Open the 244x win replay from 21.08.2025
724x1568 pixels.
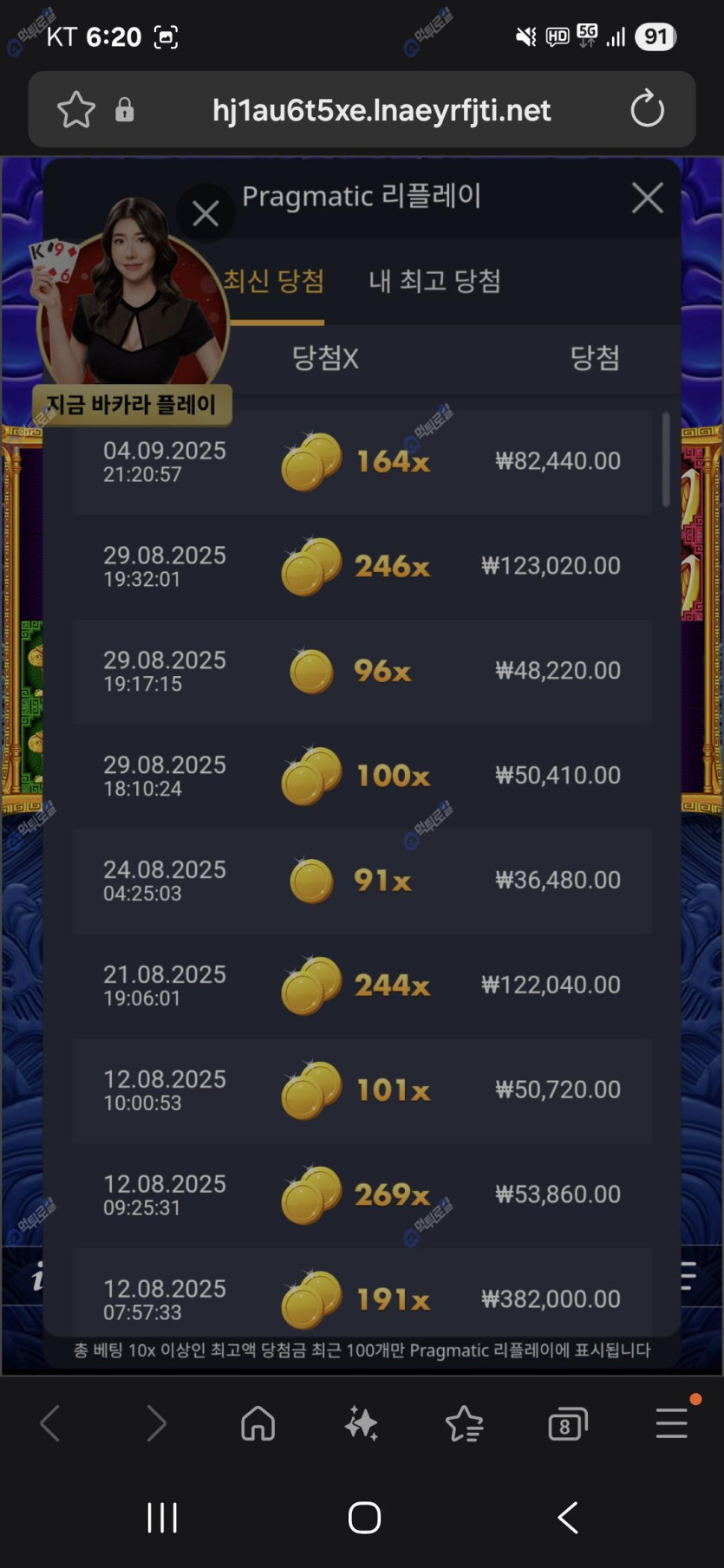[362, 986]
